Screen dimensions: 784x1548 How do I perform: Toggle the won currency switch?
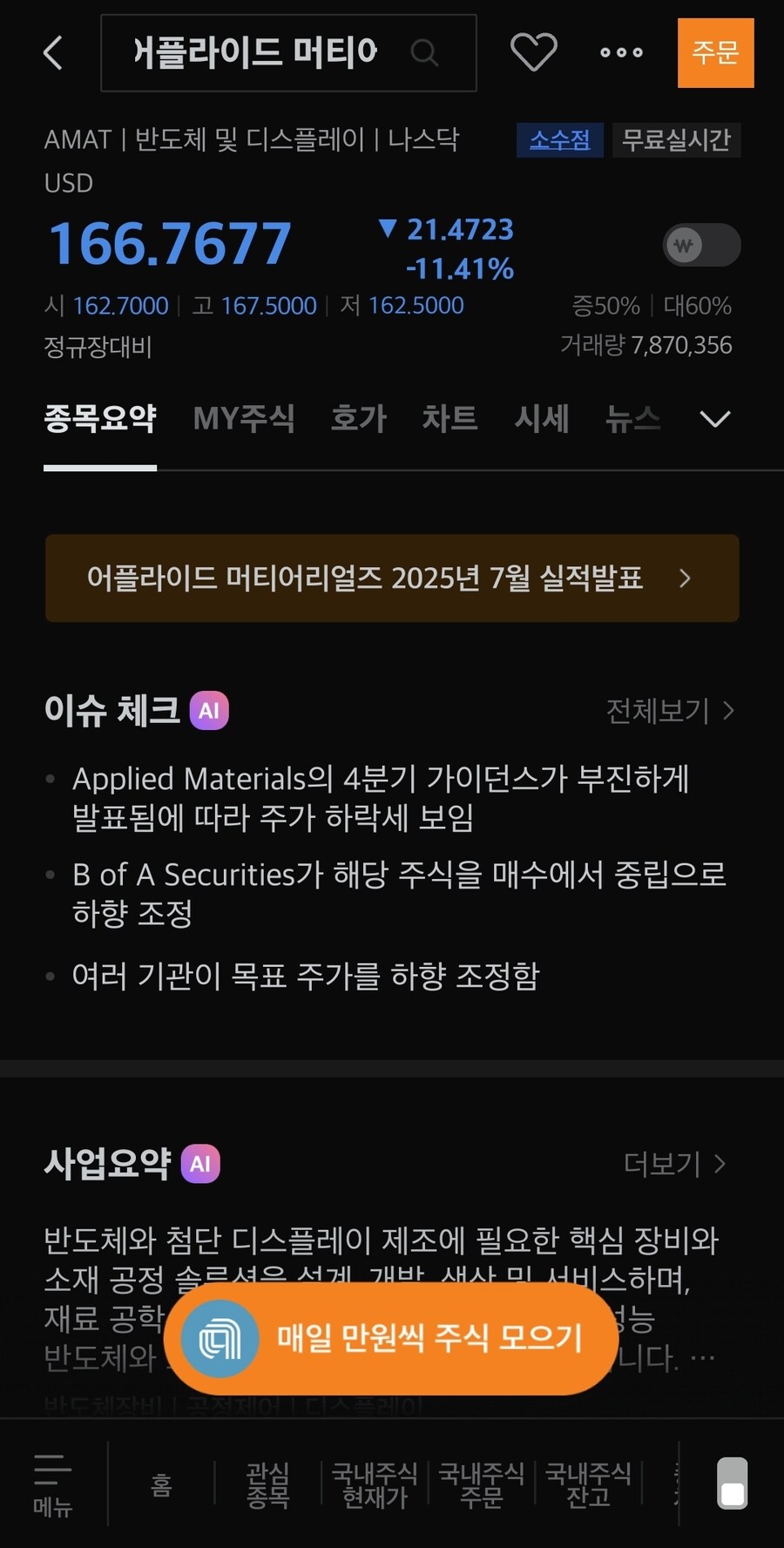(x=700, y=246)
